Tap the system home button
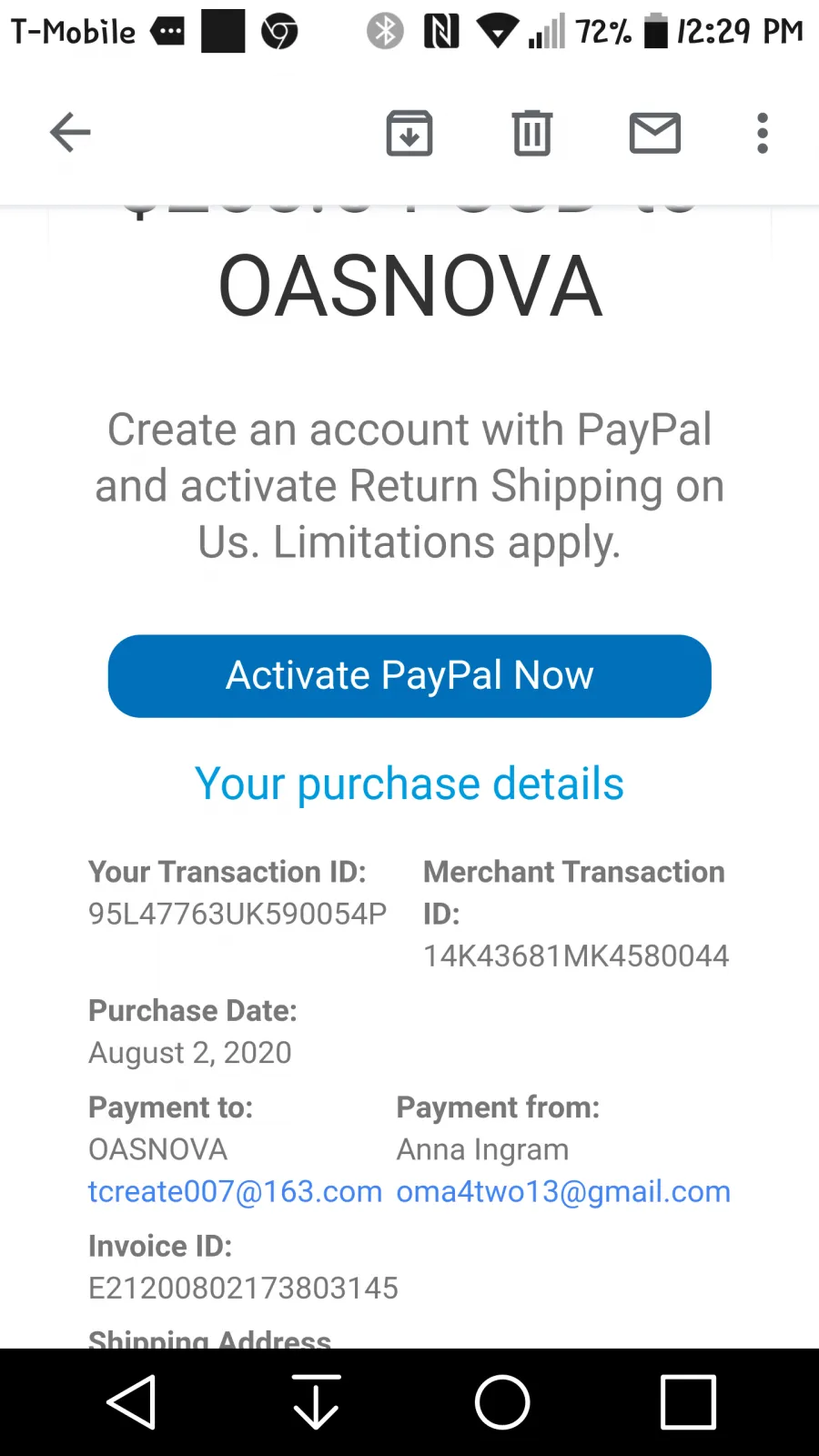 point(502,1402)
